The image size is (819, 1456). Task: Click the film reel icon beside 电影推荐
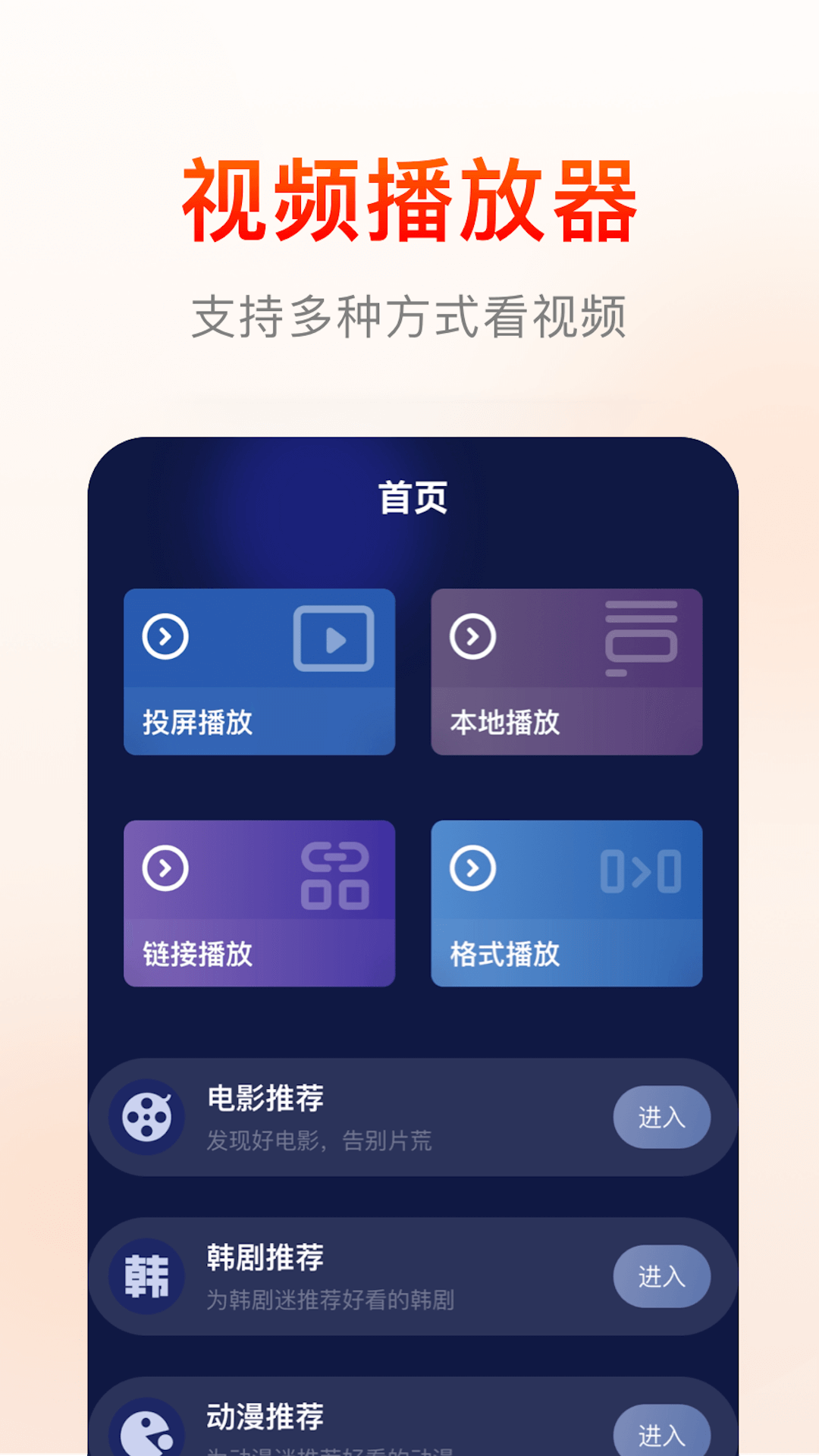147,1116
